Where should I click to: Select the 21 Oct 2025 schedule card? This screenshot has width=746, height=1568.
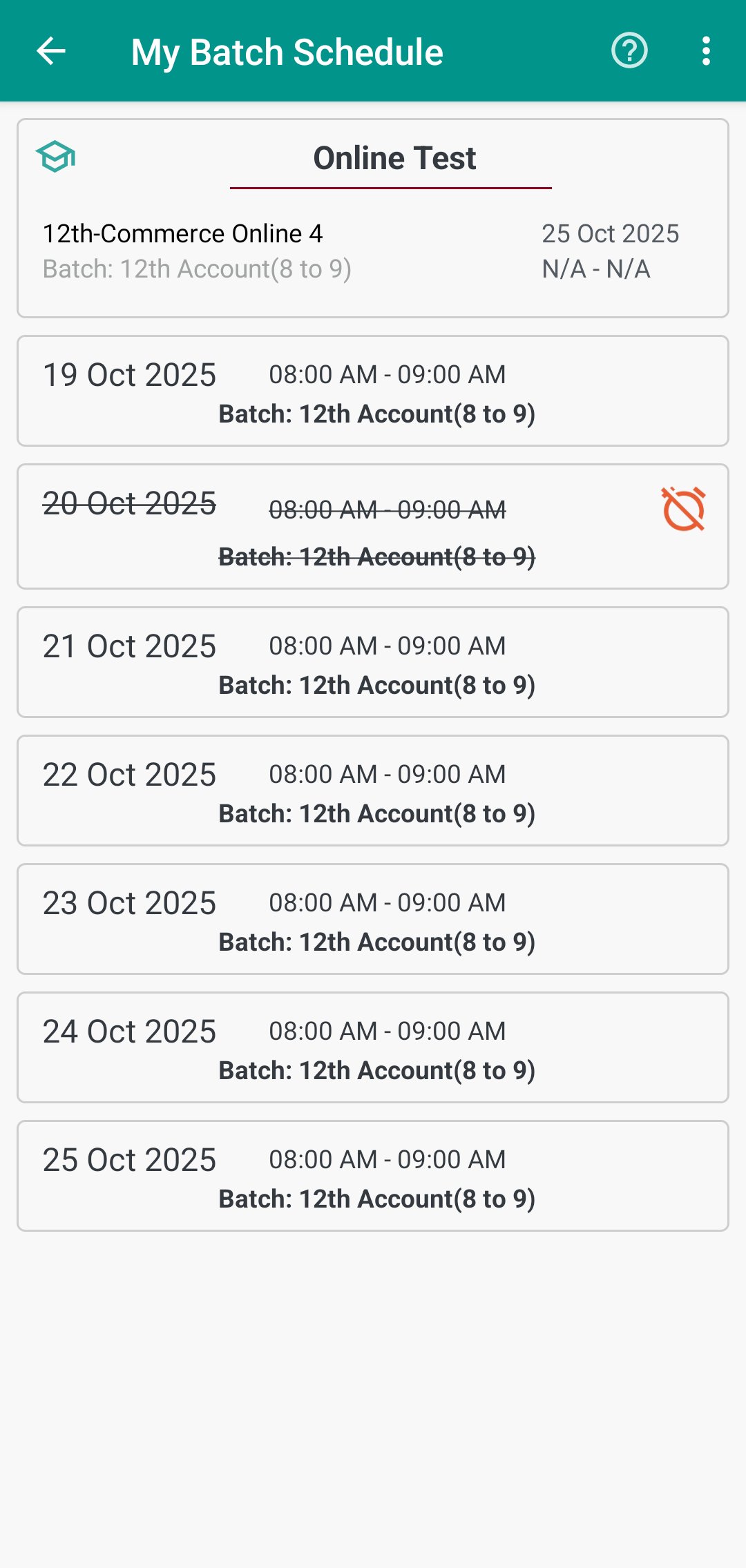(x=373, y=663)
